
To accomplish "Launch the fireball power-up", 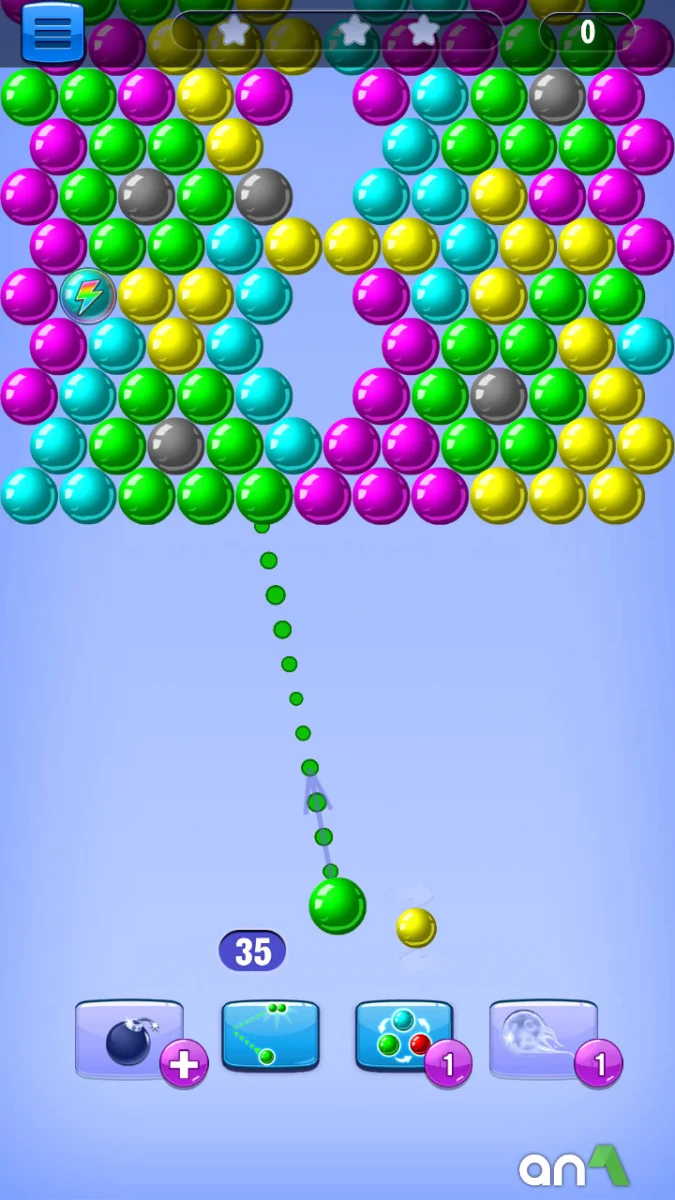I will pos(542,1039).
